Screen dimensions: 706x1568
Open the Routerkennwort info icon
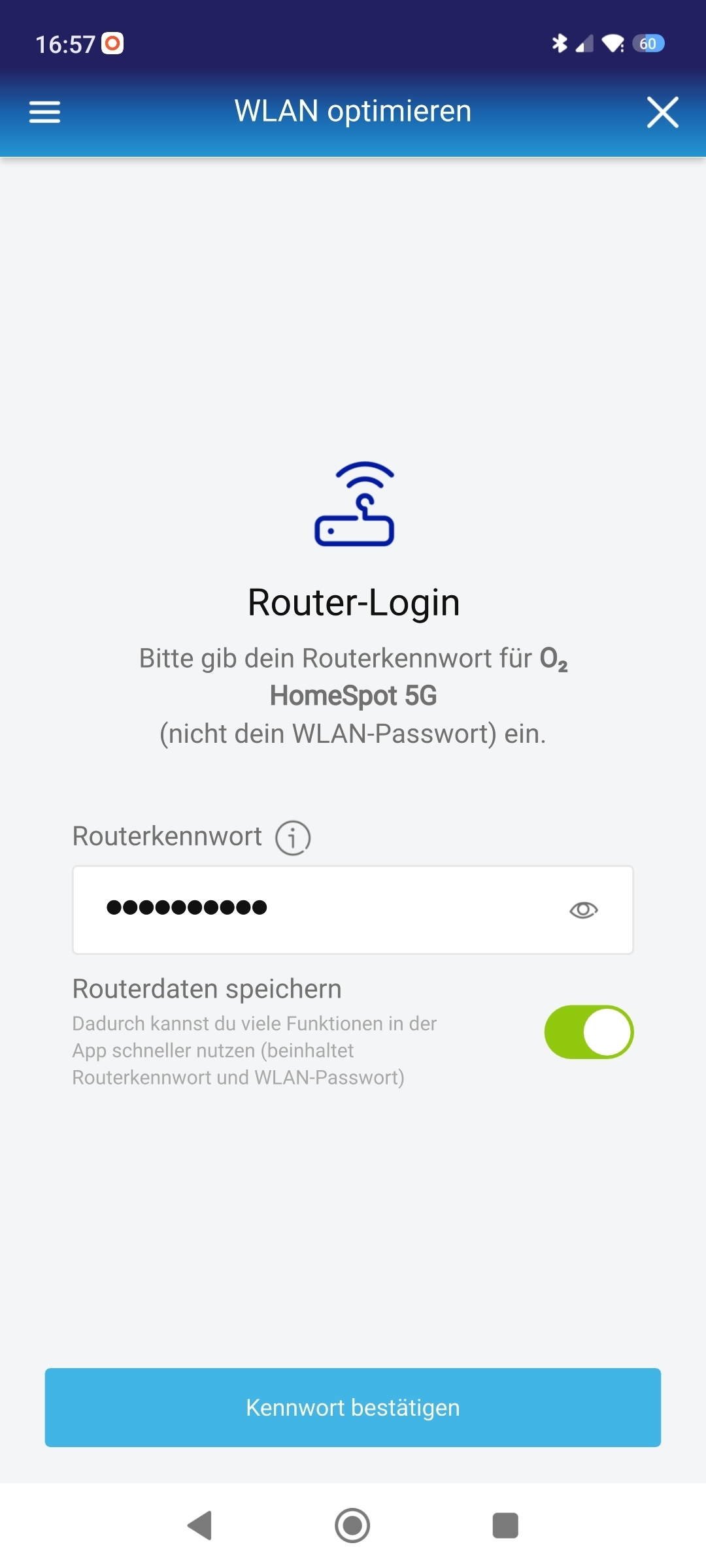pyautogui.click(x=292, y=838)
